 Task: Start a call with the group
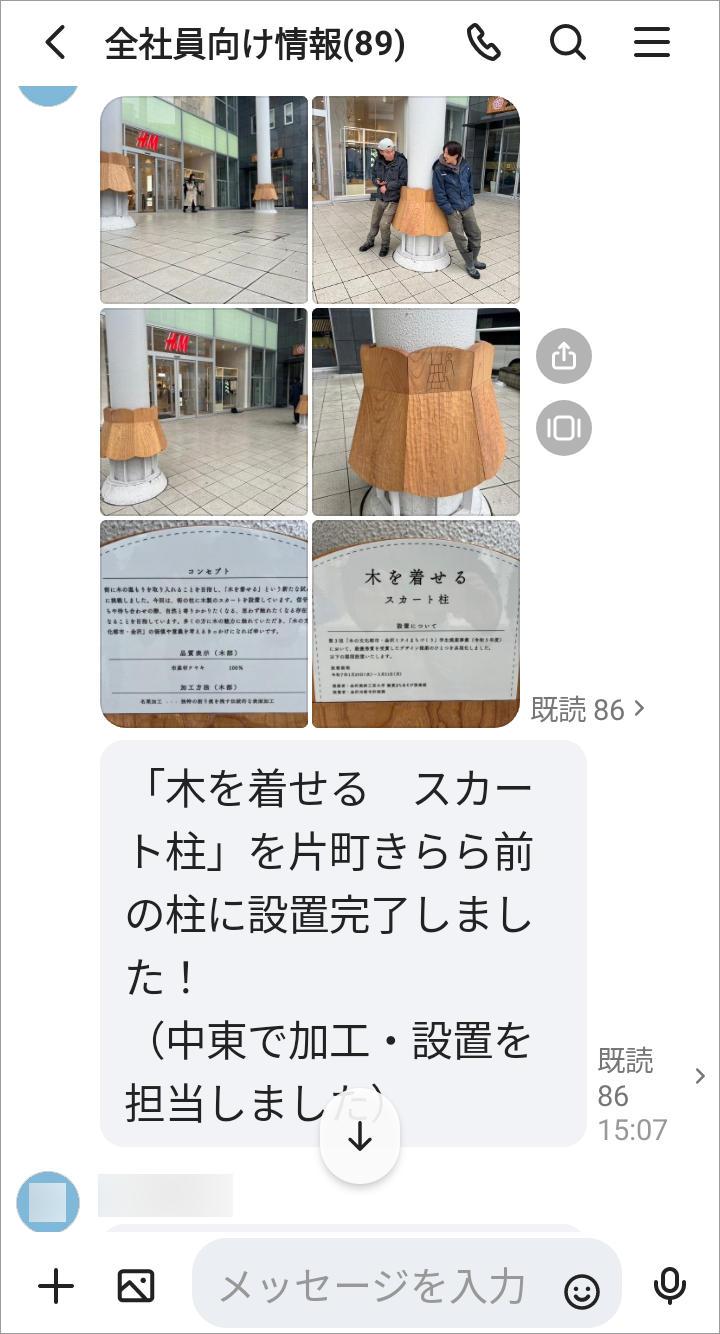(x=484, y=43)
